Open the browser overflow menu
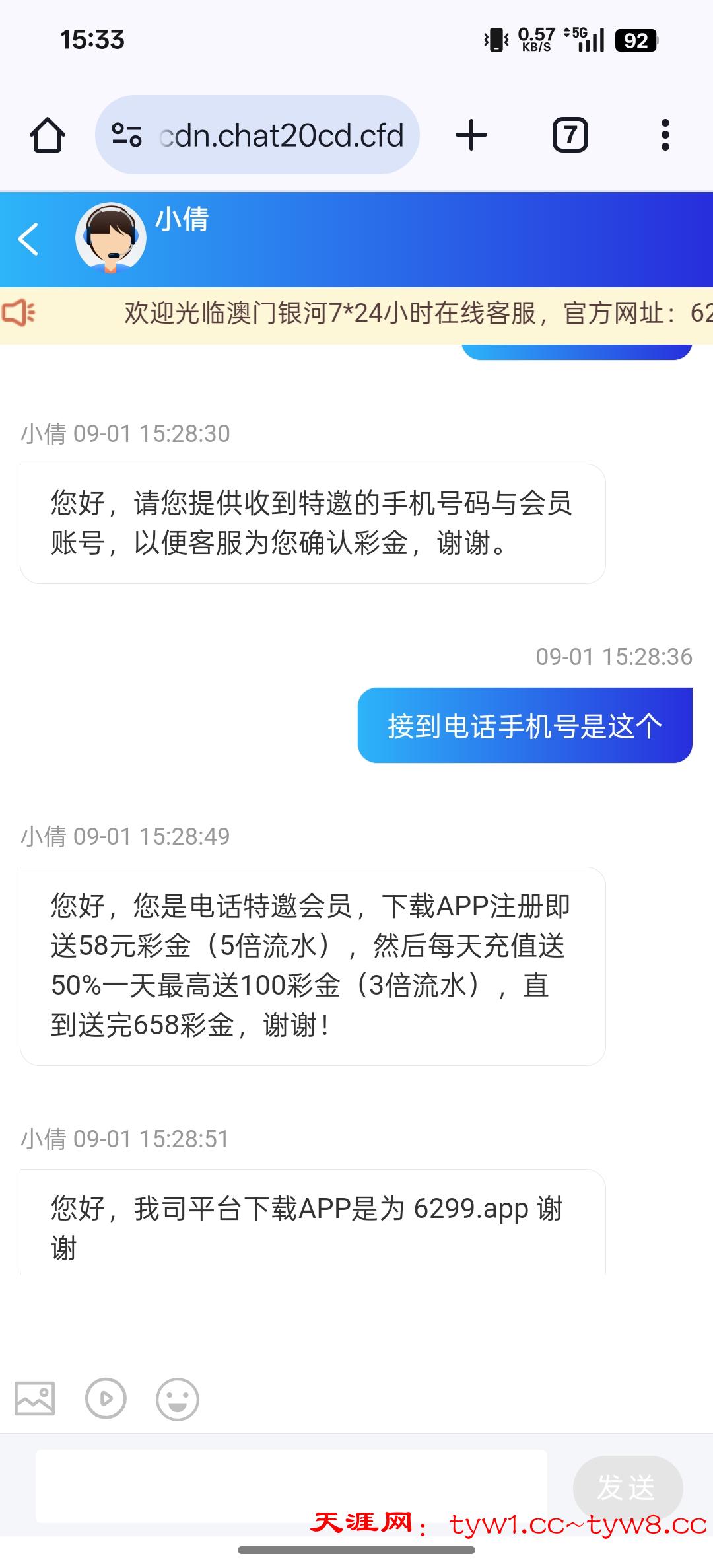 [665, 135]
